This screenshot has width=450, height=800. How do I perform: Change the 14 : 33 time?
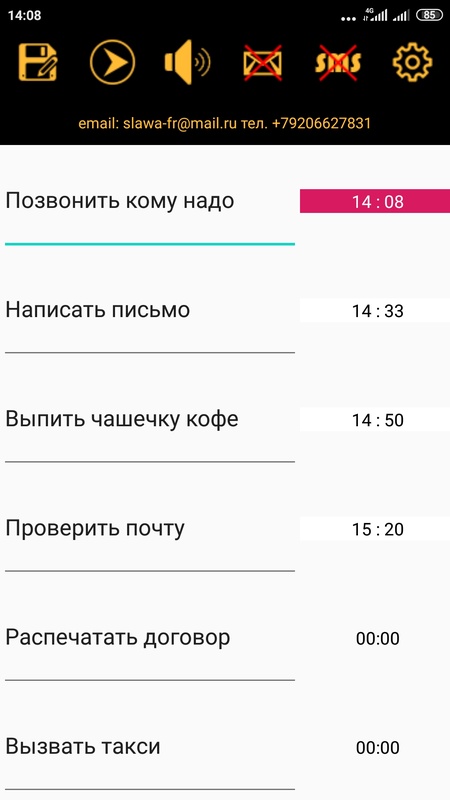tap(375, 310)
